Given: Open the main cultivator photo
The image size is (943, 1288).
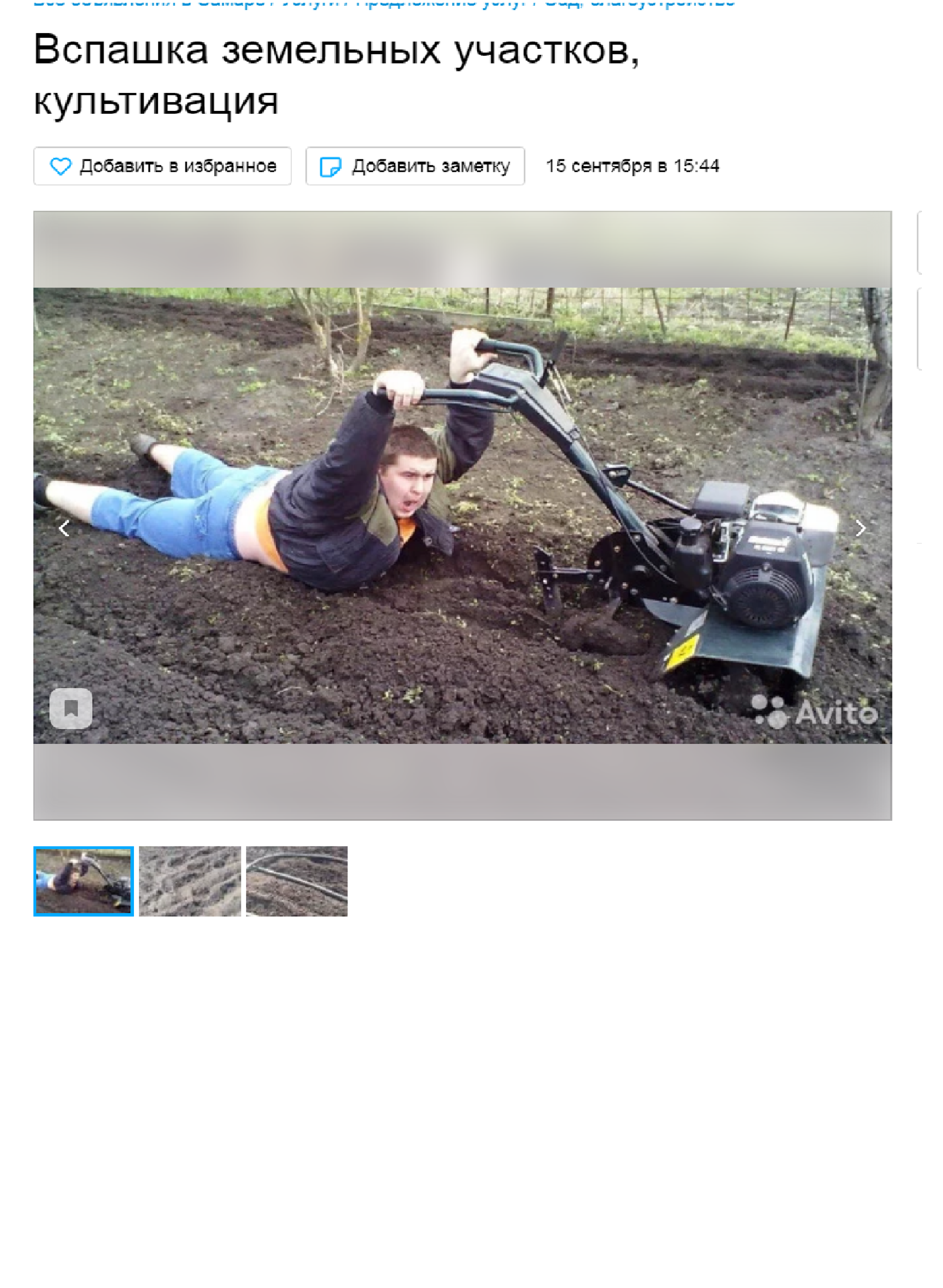Looking at the screenshot, I should pyautogui.click(x=462, y=515).
